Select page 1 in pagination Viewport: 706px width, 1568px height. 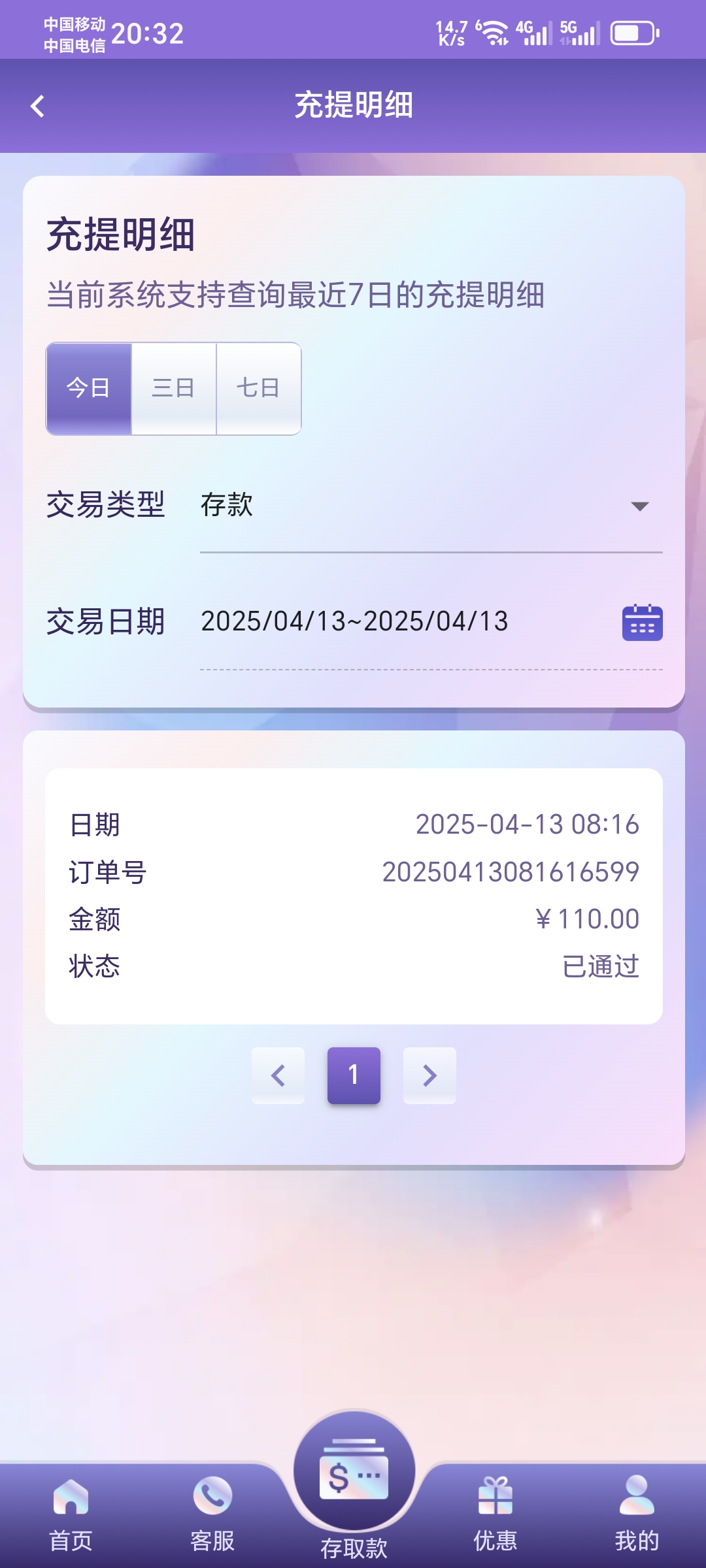pos(354,1075)
